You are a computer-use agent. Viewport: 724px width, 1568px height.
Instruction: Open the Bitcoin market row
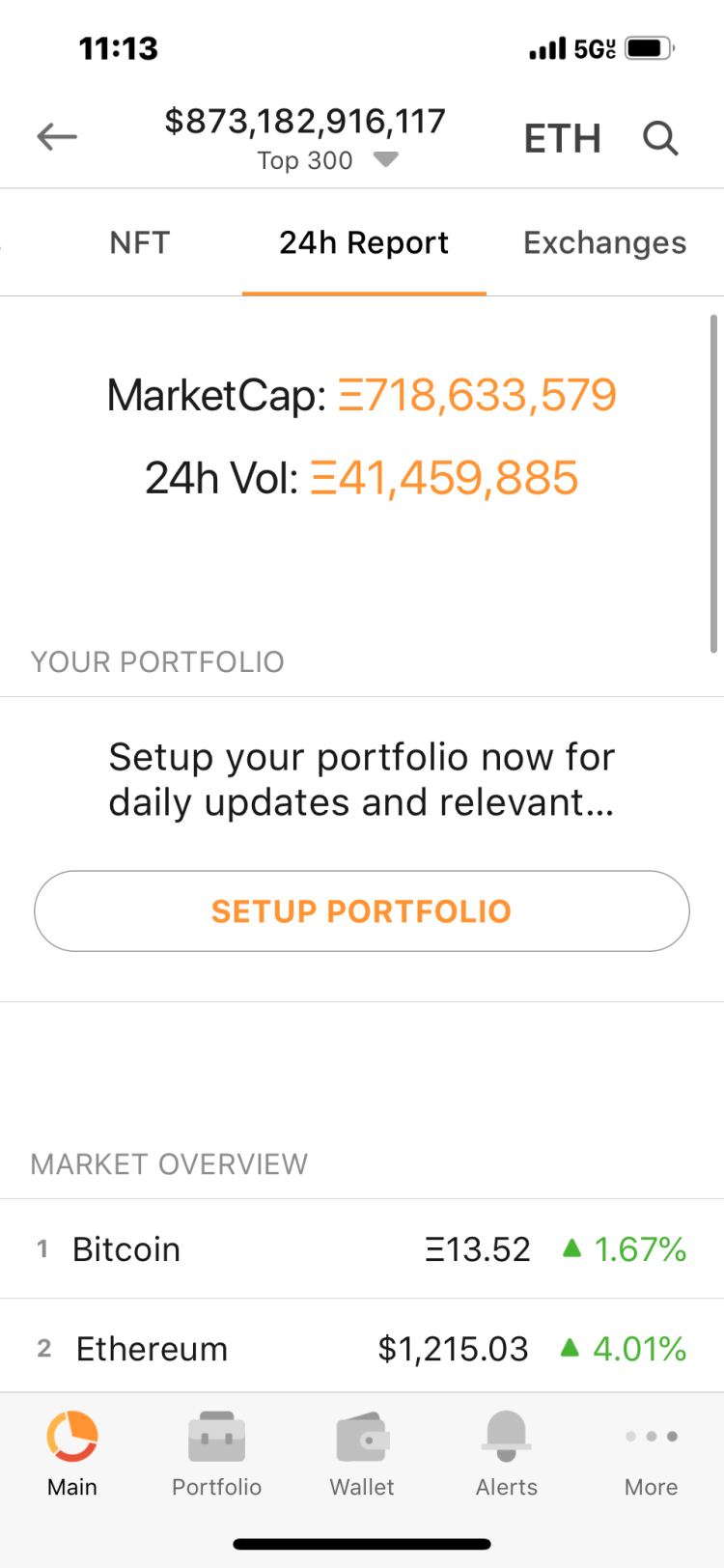click(362, 1249)
